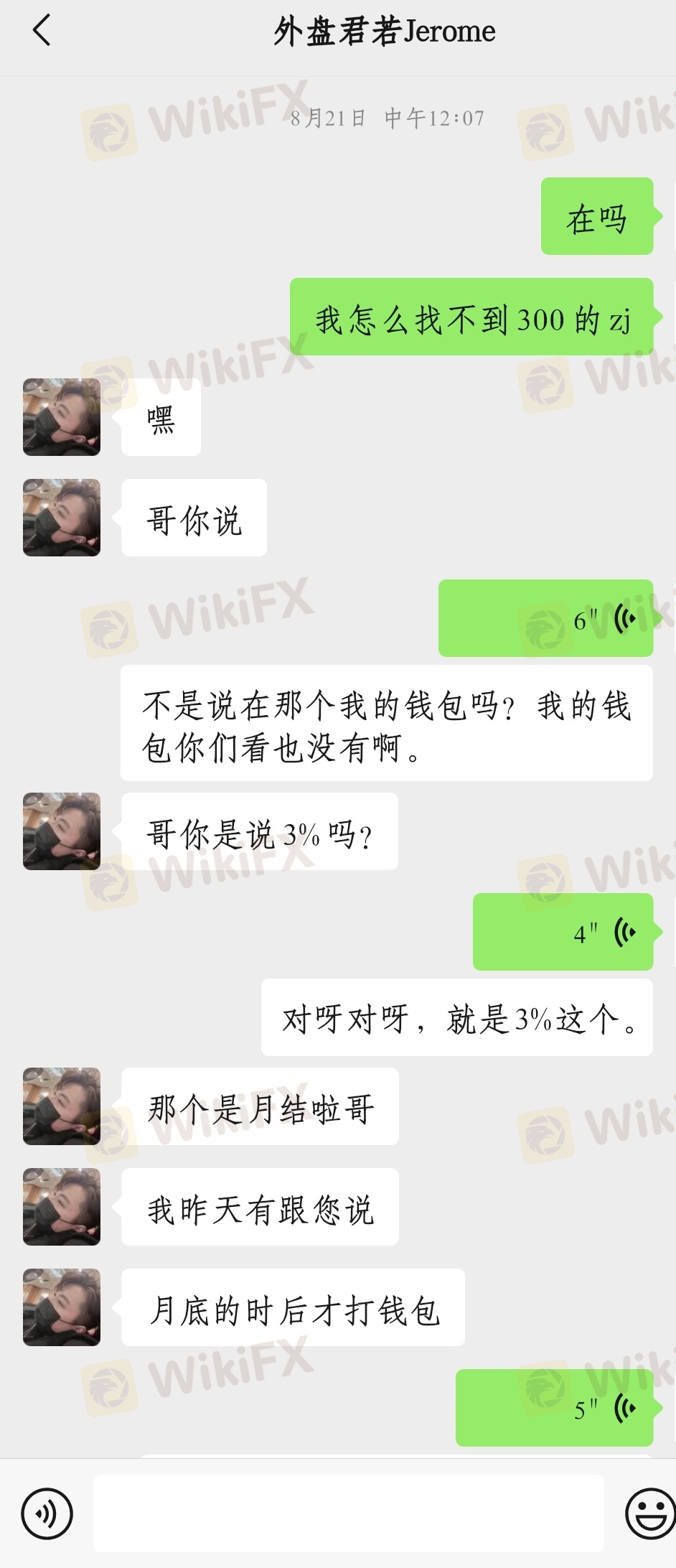
Task: Open Jerome's avatar beside 嘿 message
Action: click(62, 417)
